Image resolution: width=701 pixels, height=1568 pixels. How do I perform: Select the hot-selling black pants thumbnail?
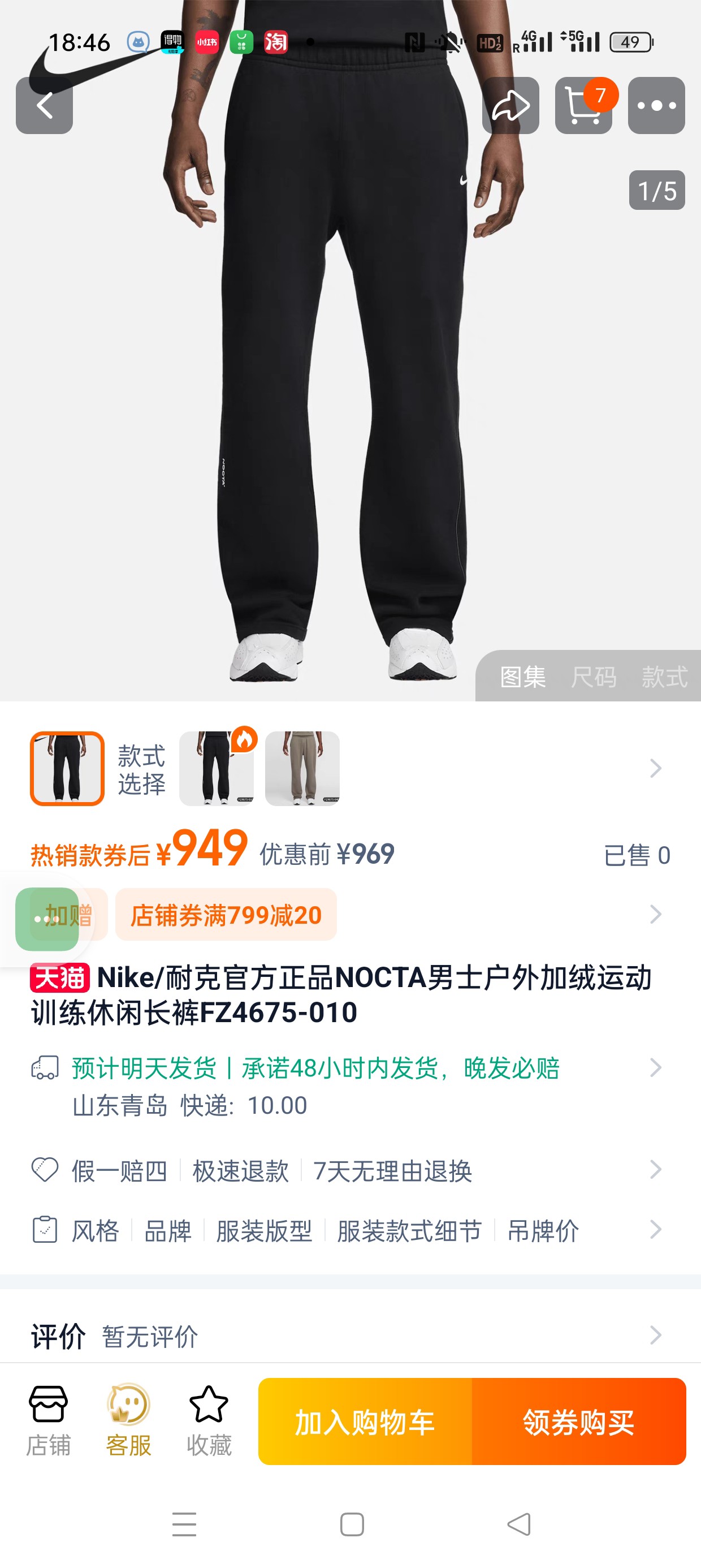tap(216, 768)
